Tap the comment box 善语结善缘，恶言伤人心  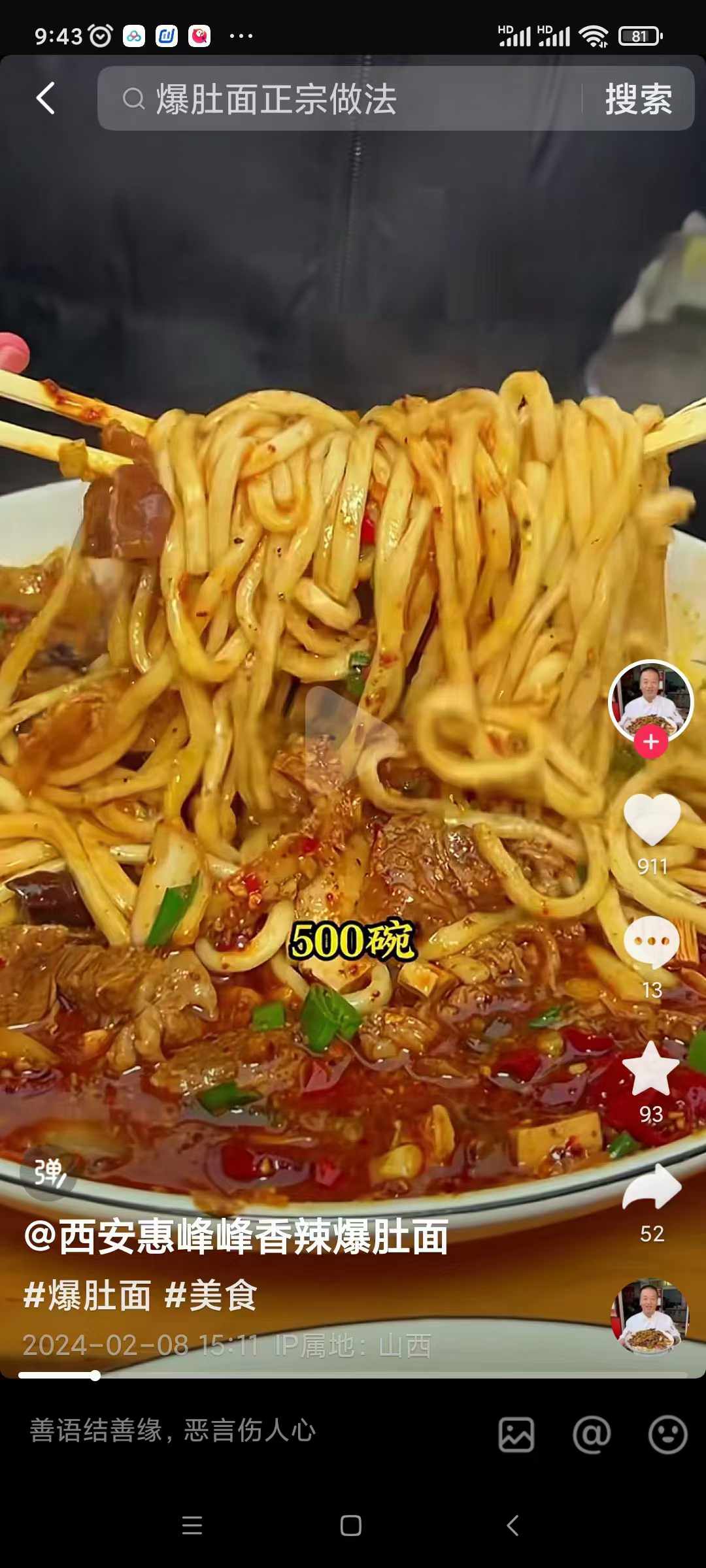173,1430
